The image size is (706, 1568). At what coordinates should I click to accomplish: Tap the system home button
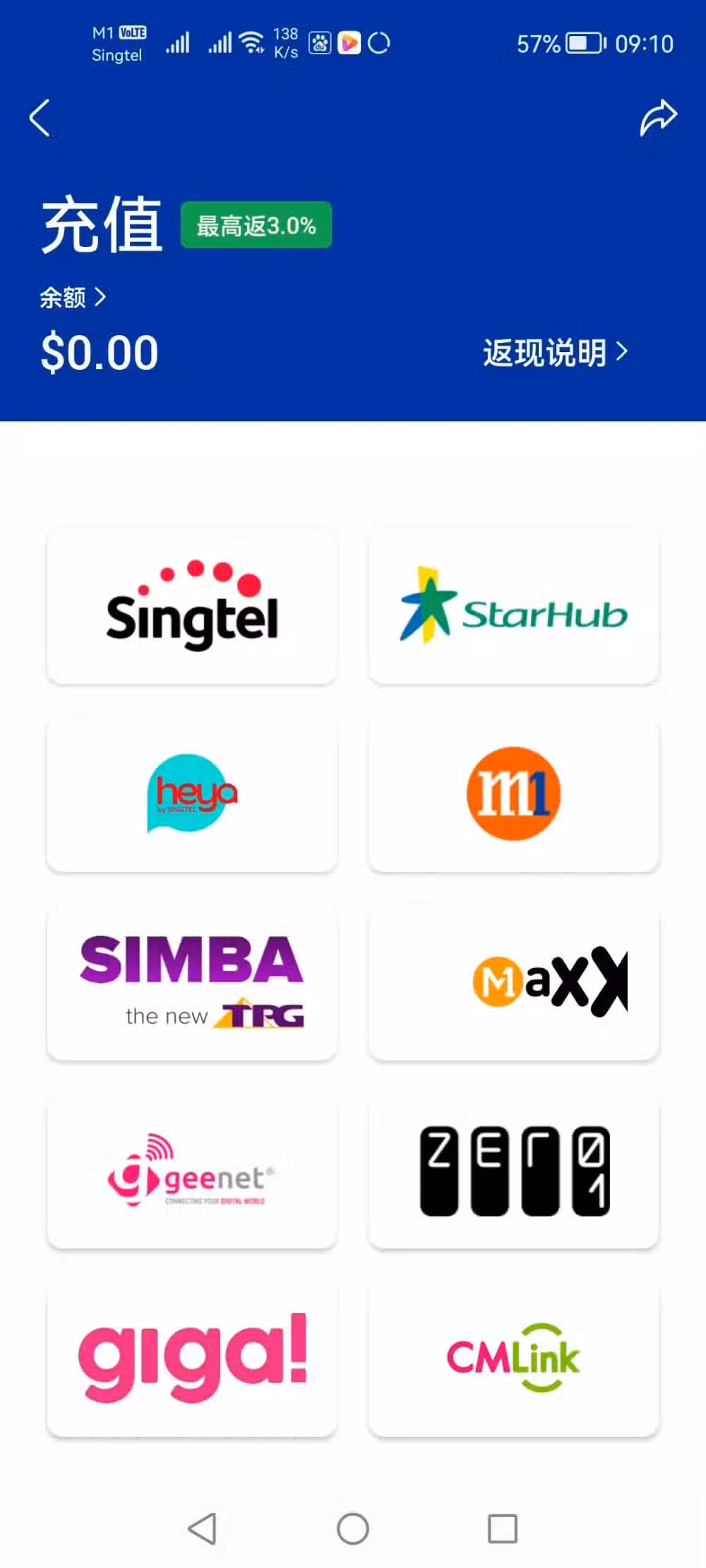353,1528
